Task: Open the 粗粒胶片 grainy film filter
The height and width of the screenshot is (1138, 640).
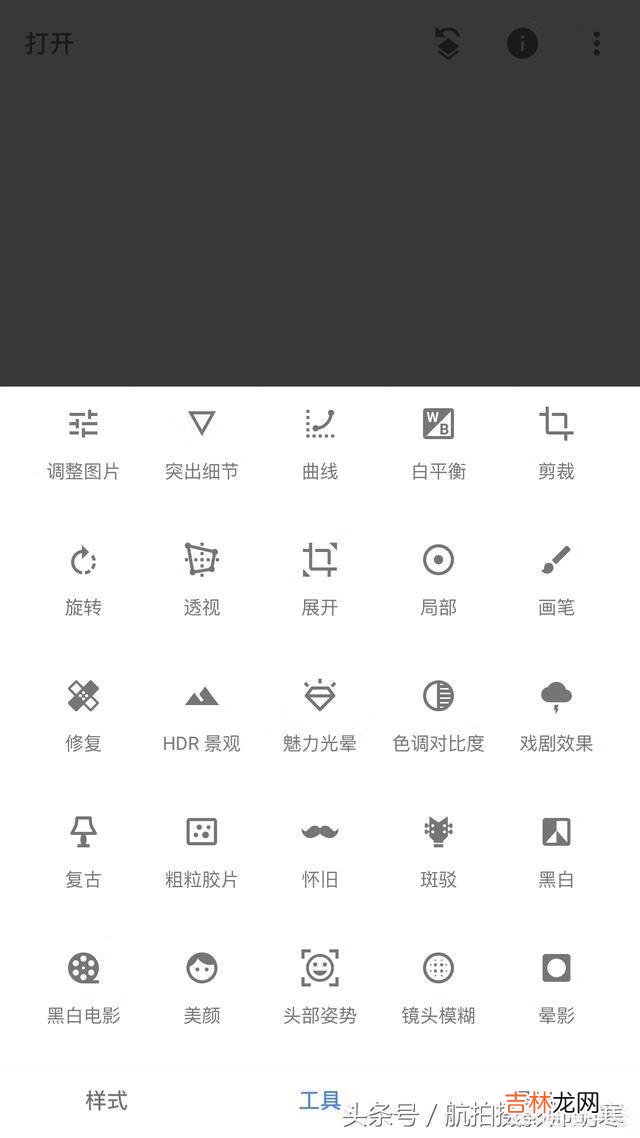Action: 201,849
